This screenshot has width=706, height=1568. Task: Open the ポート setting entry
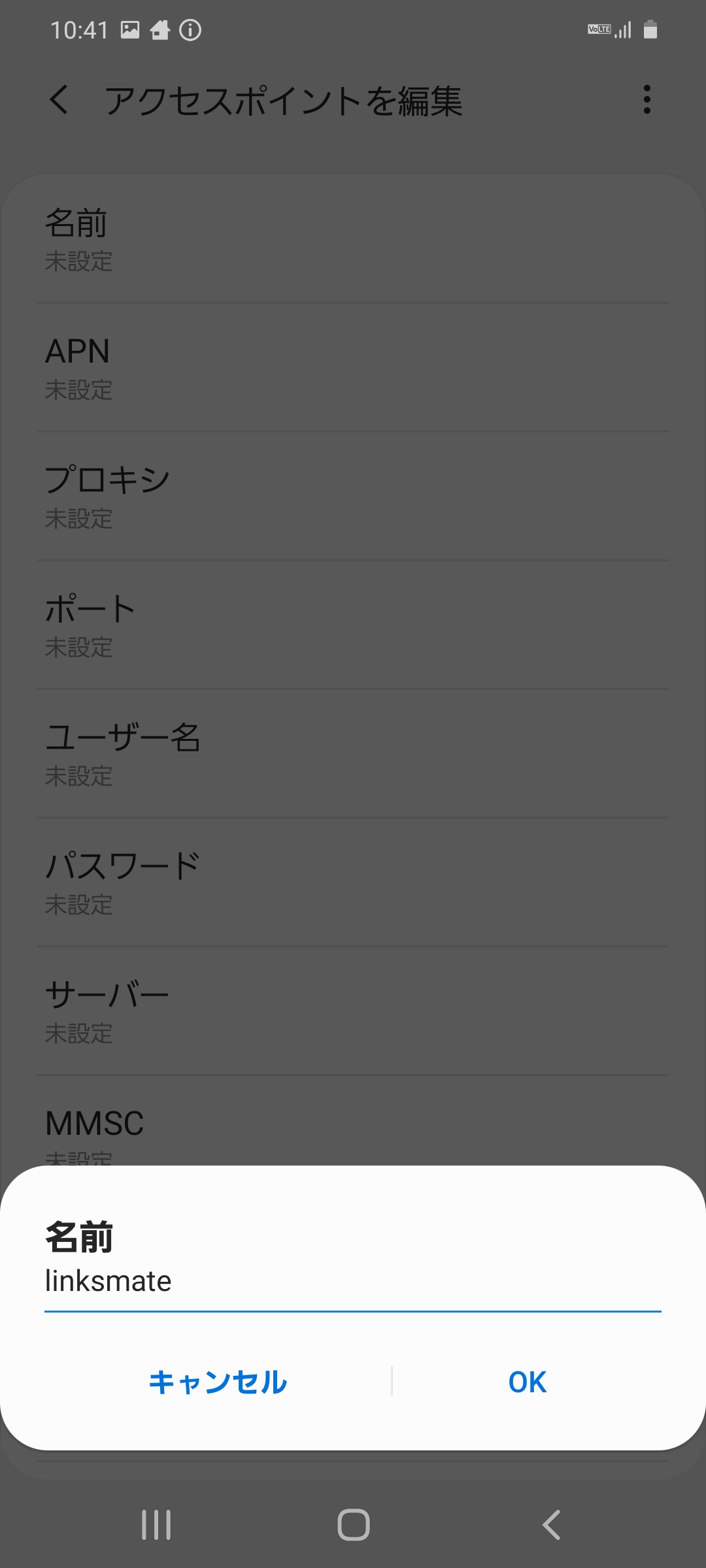point(353,623)
